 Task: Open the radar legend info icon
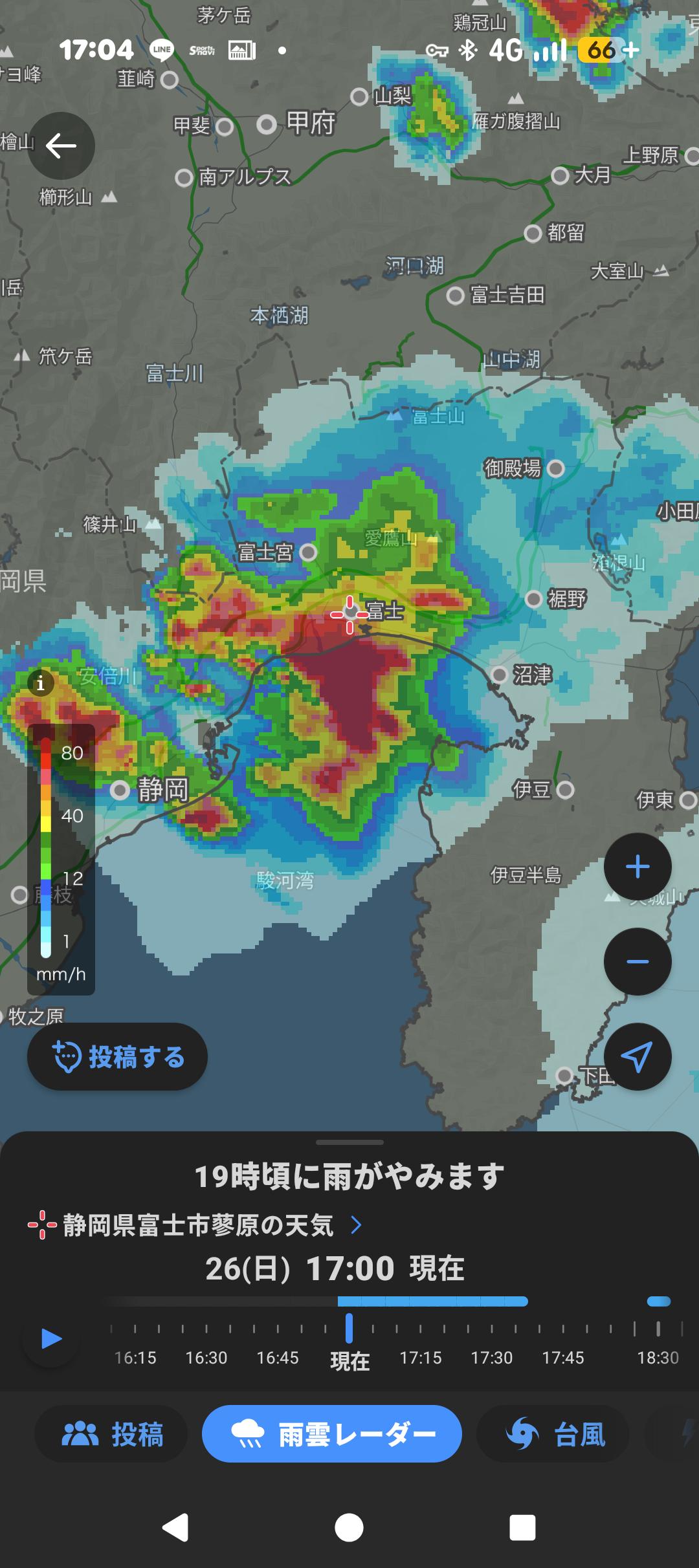40,683
